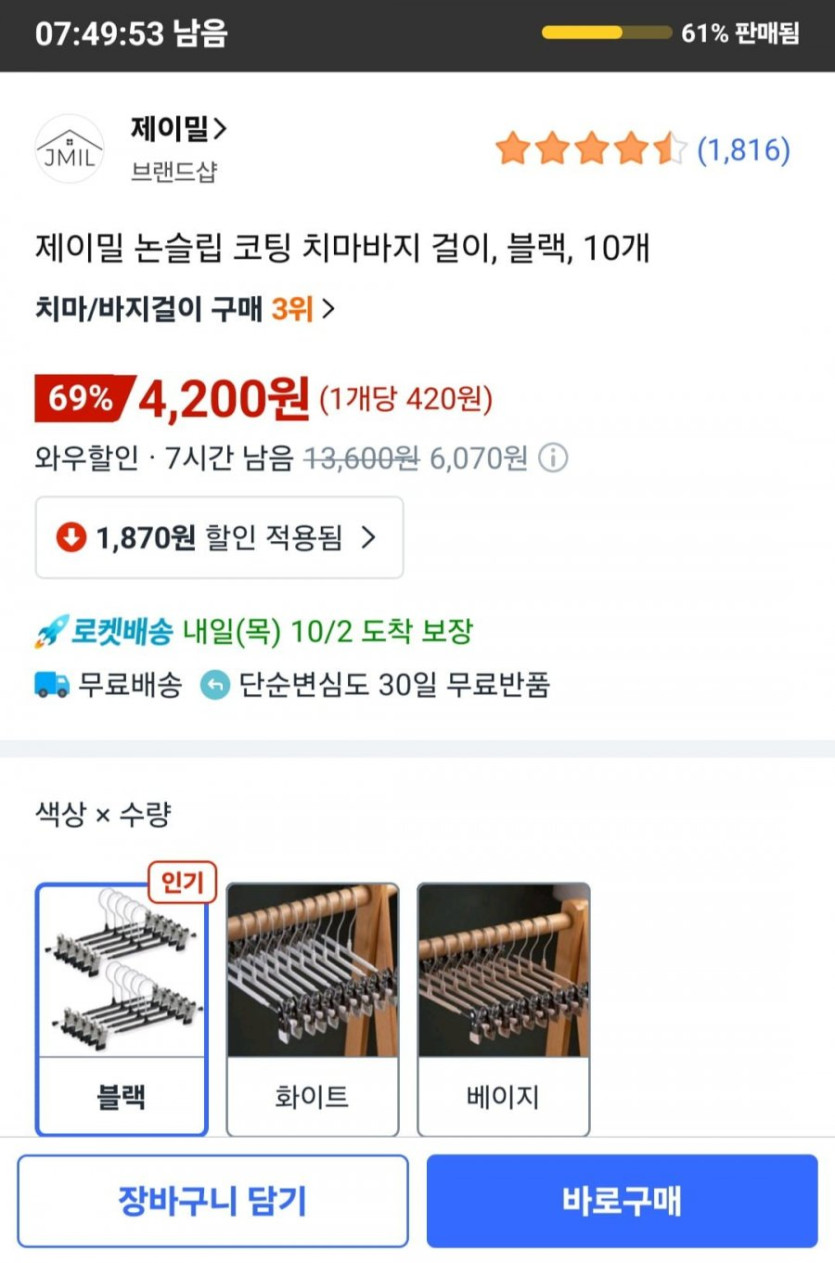Screen dimensions: 835x1263
Task: Open the 치마/바지걸이 구매 3위 ranking
Action: [x=185, y=310]
